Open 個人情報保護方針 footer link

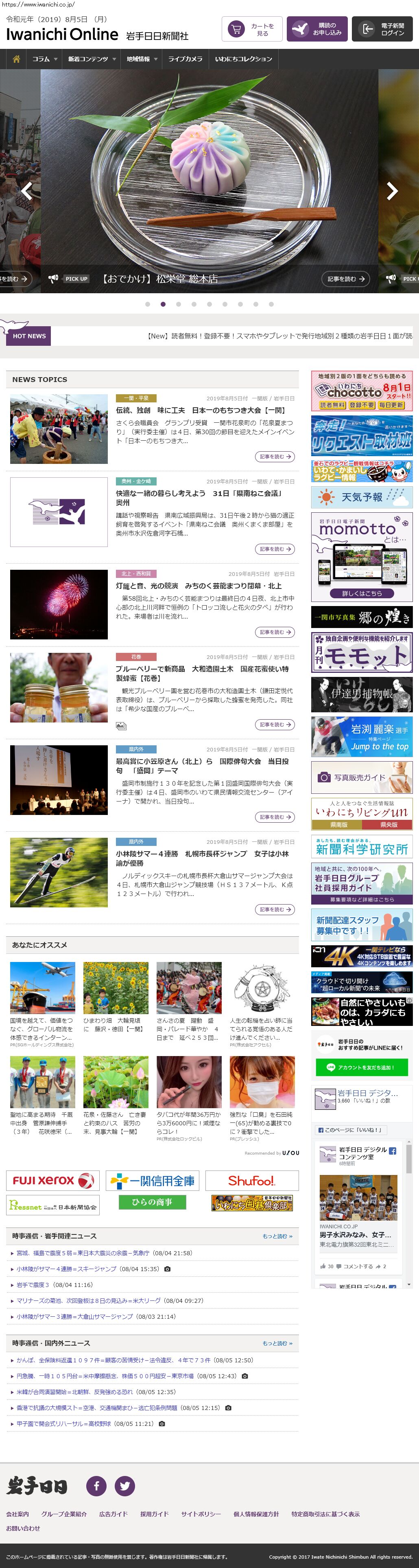[x=256, y=1514]
